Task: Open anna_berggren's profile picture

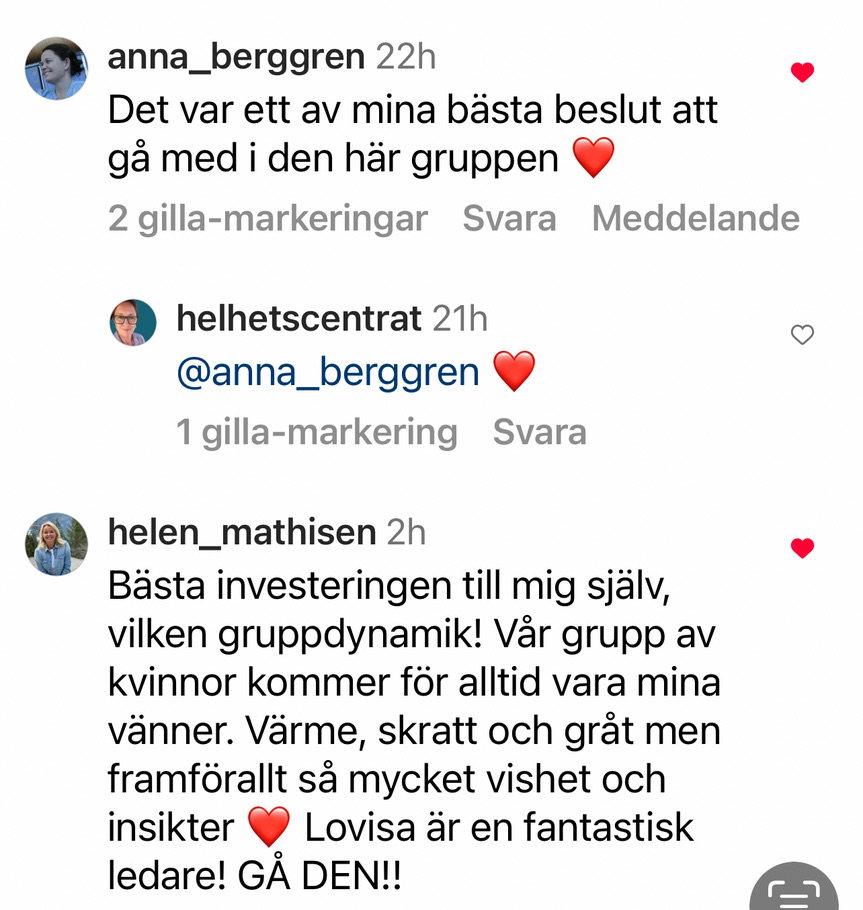Action: [56, 68]
